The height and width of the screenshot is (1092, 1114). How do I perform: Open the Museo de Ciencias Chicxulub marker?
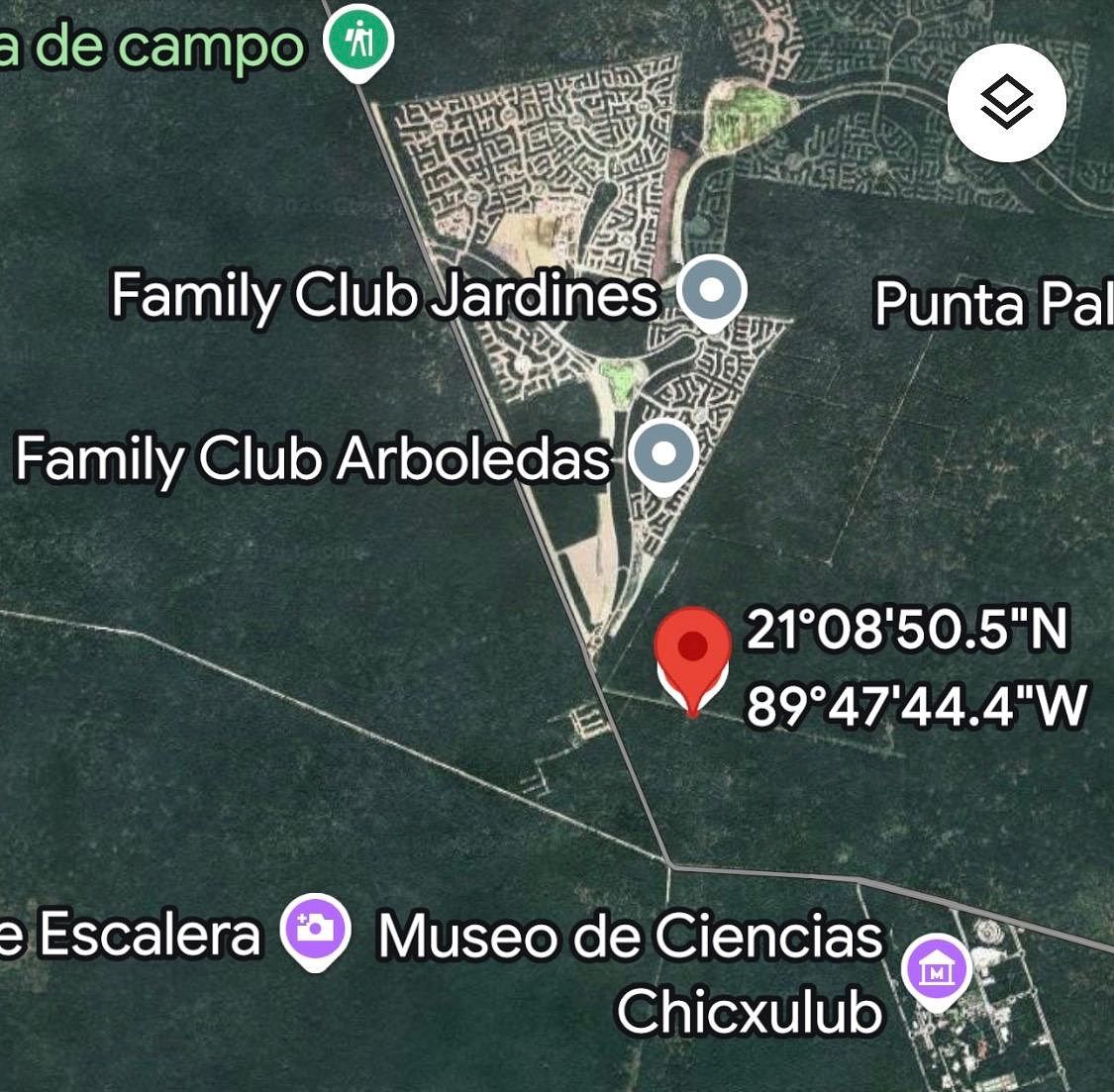tap(936, 969)
